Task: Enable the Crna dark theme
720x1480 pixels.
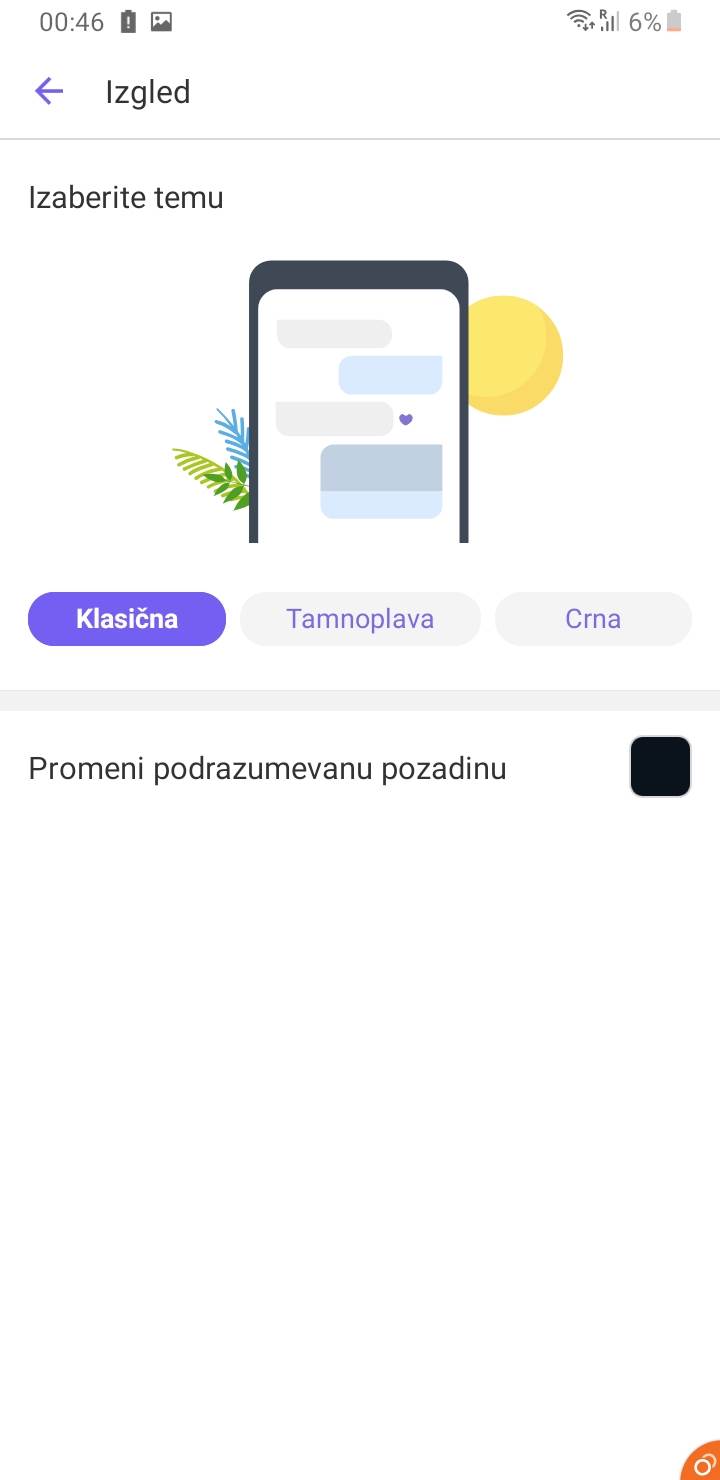Action: point(593,618)
